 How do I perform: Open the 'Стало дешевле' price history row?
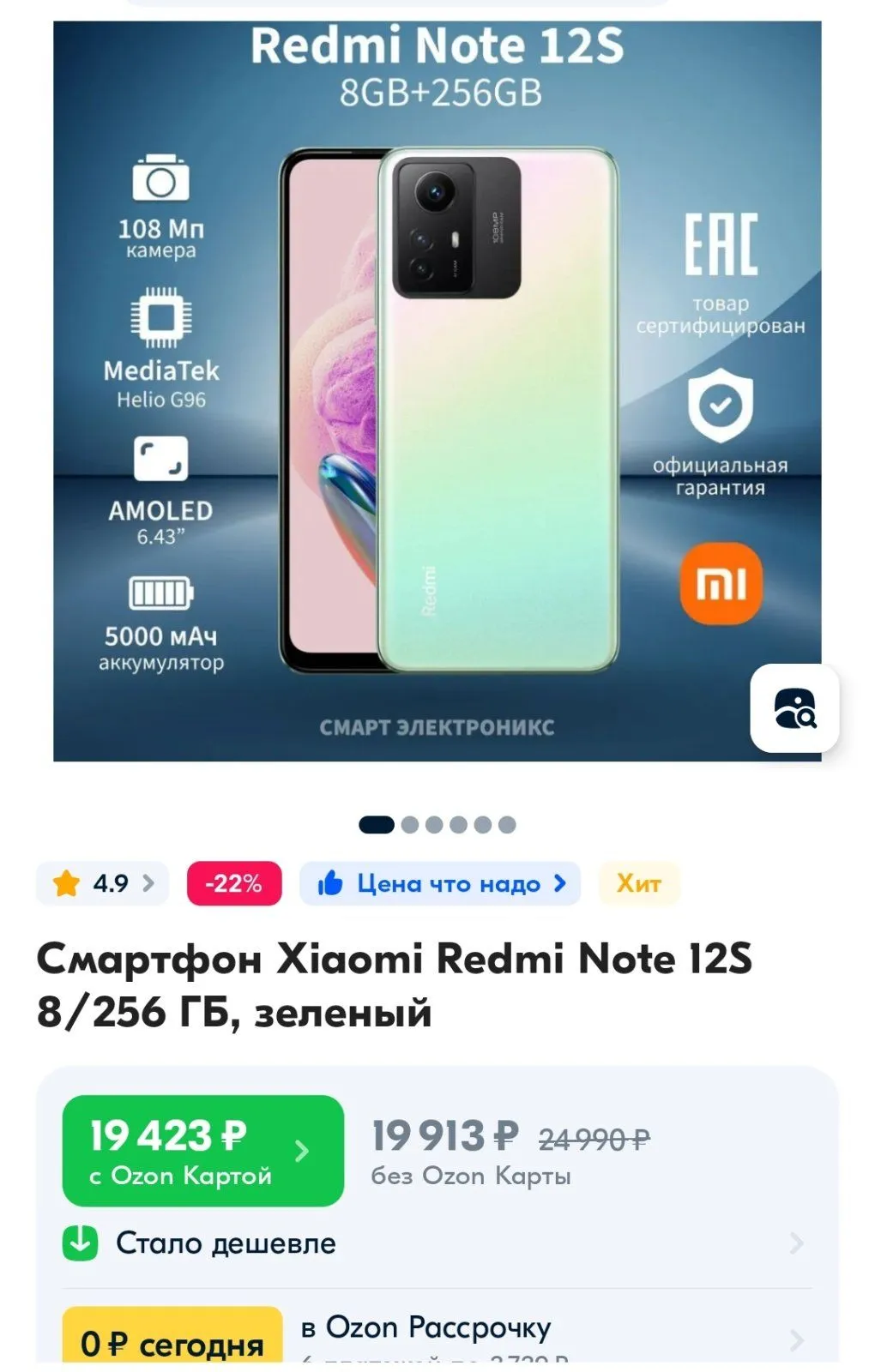point(436,1243)
